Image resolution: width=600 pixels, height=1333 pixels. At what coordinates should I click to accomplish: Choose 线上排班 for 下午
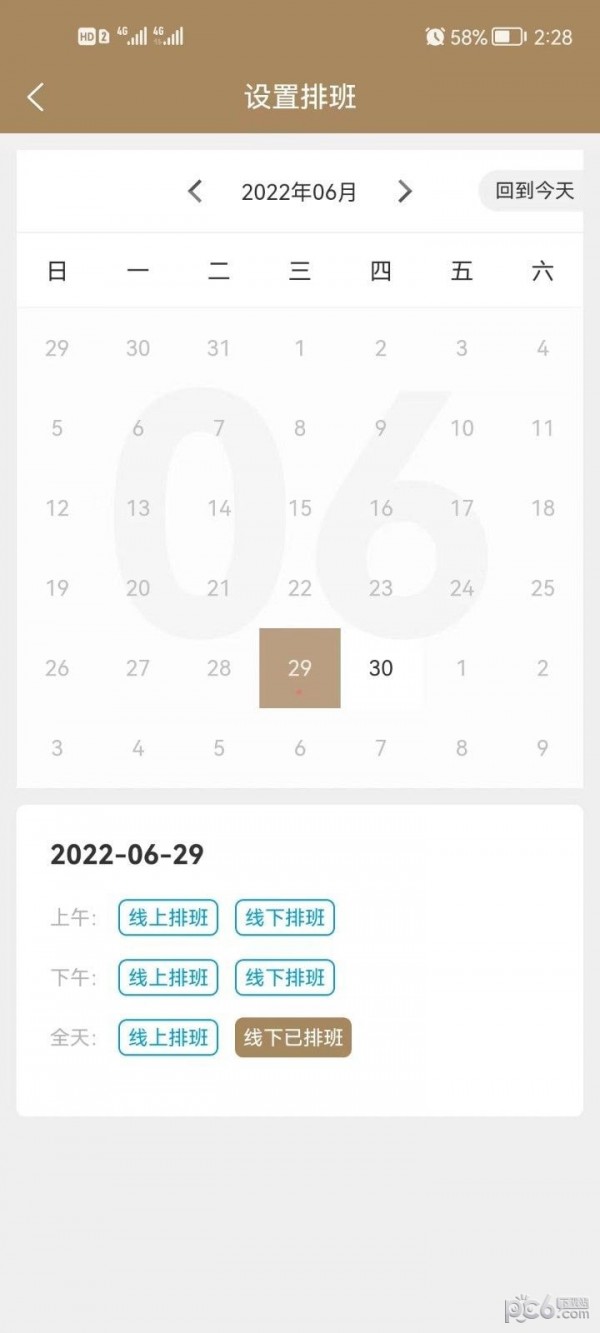(168, 977)
